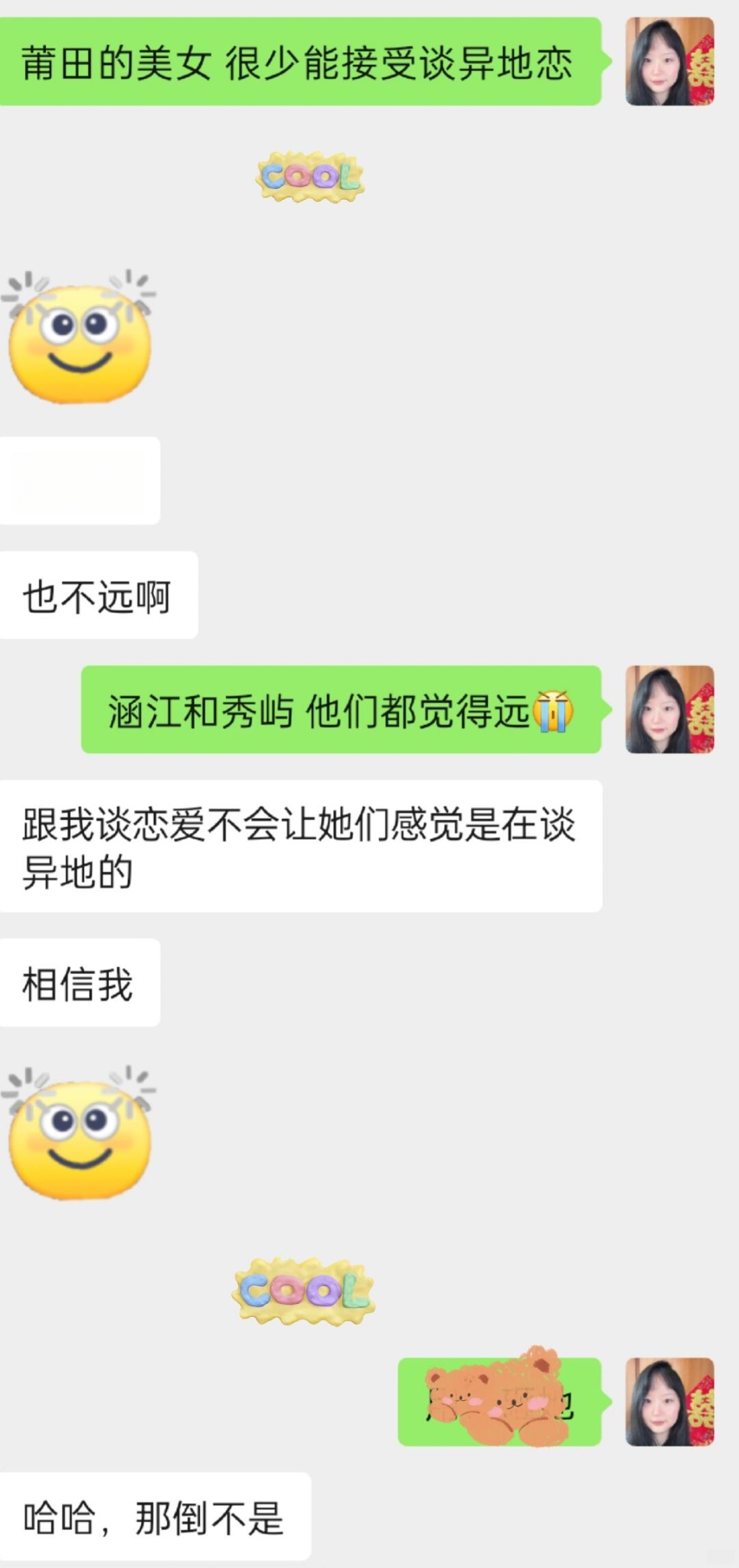739x1568 pixels.
Task: Open avatar next to 涵江和秀屿 message
Action: pyautogui.click(x=669, y=710)
